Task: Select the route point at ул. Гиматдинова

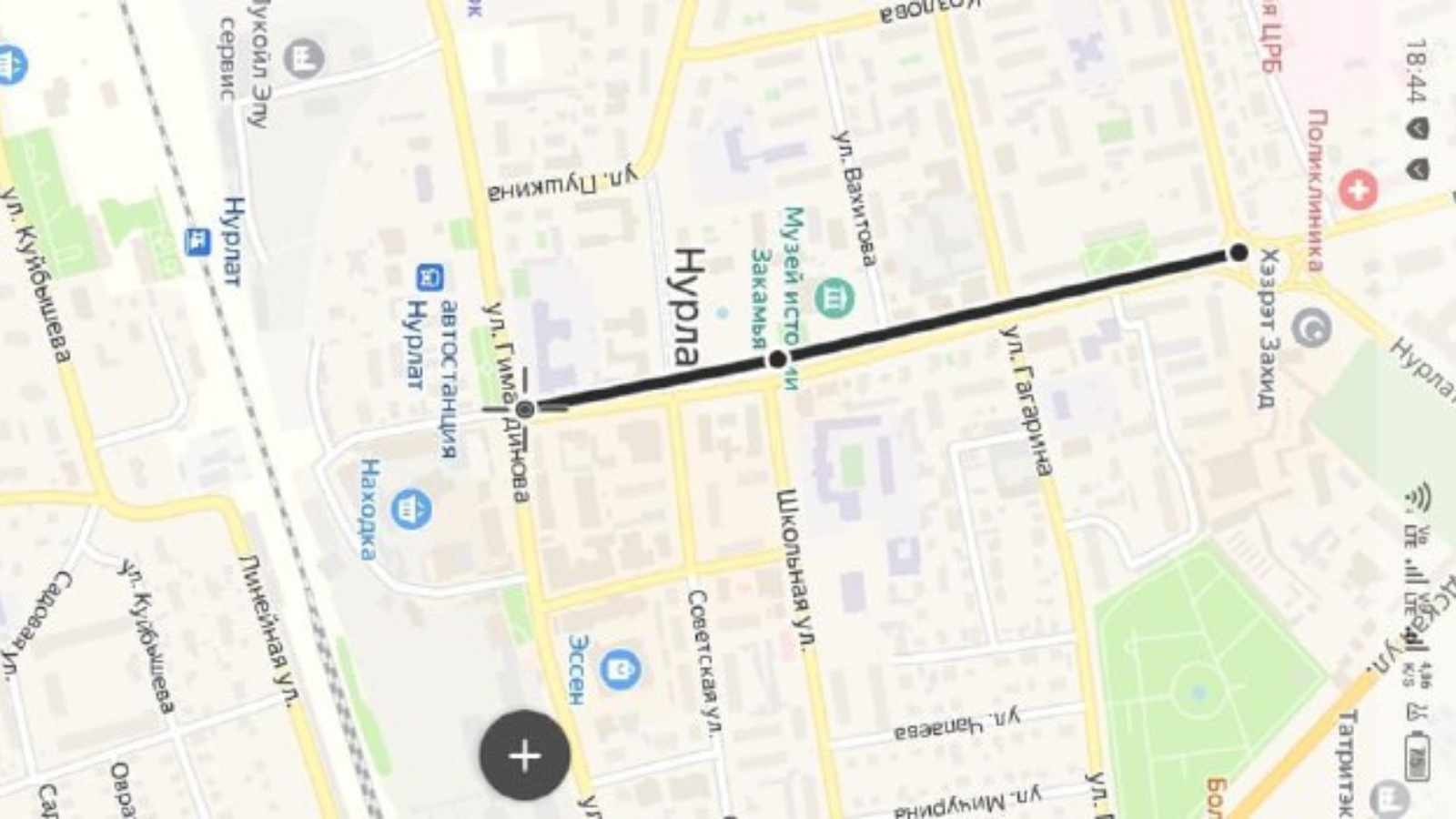Action: 524,409
